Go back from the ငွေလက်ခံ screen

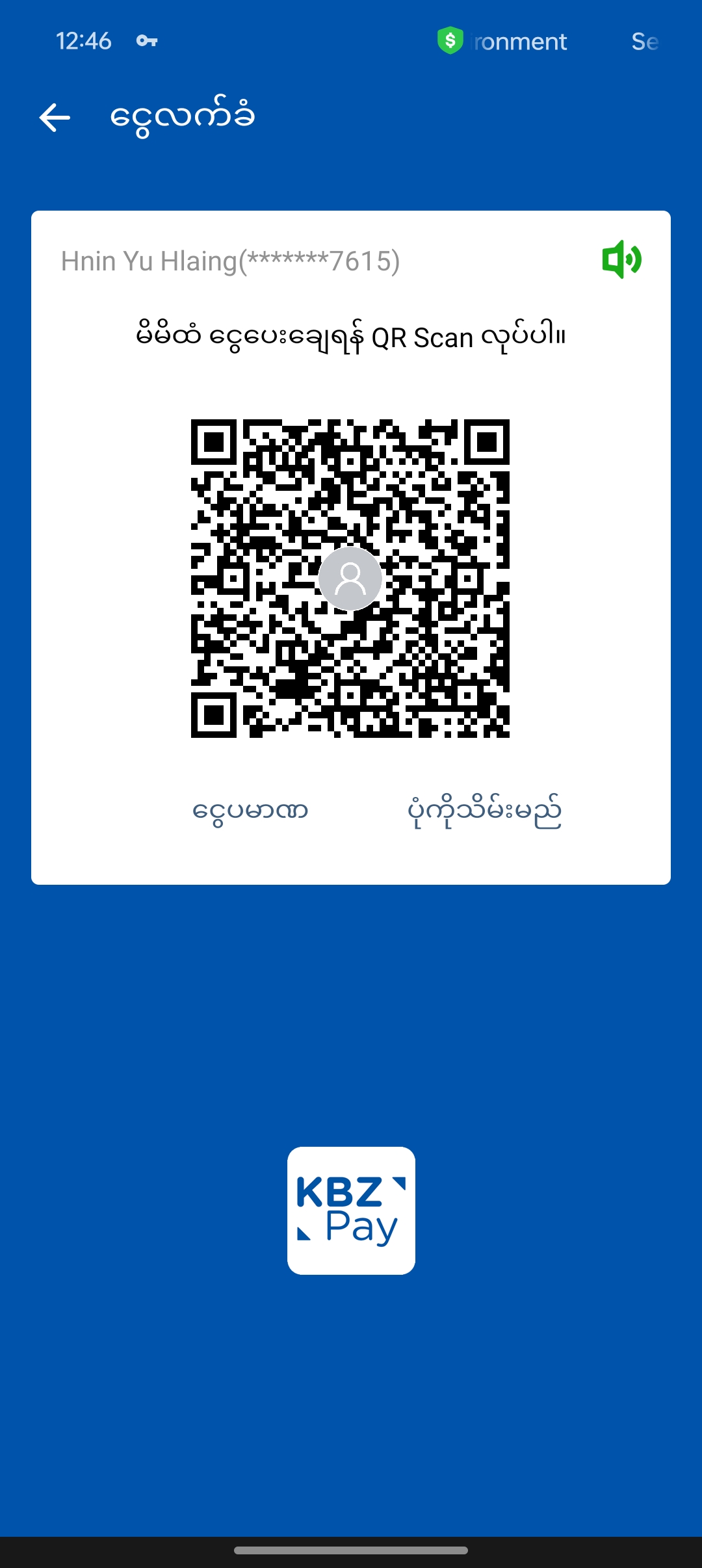[55, 118]
